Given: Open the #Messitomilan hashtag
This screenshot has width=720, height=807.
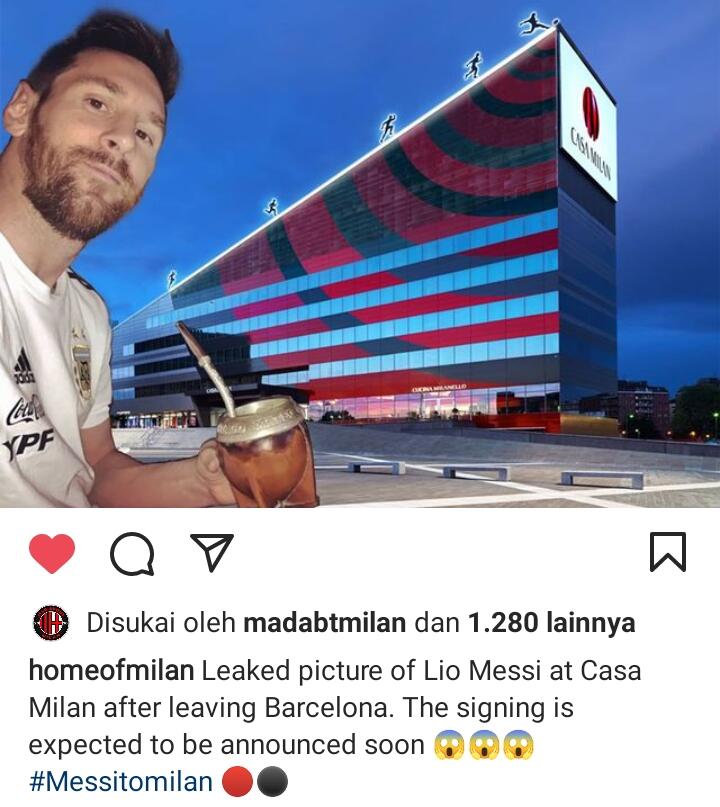Looking at the screenshot, I should pyautogui.click(x=121, y=781).
